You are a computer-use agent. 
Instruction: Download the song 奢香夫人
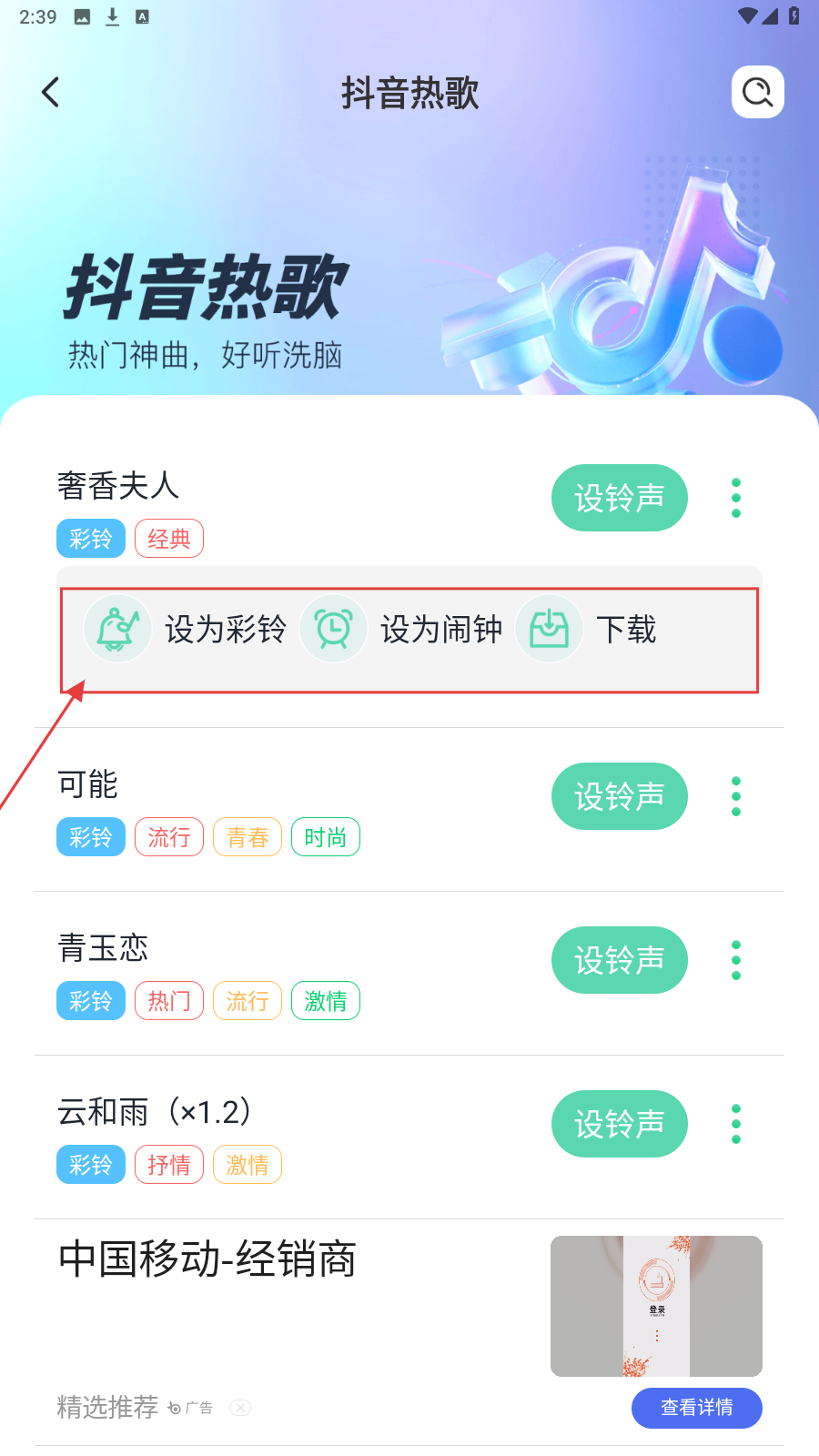click(588, 629)
